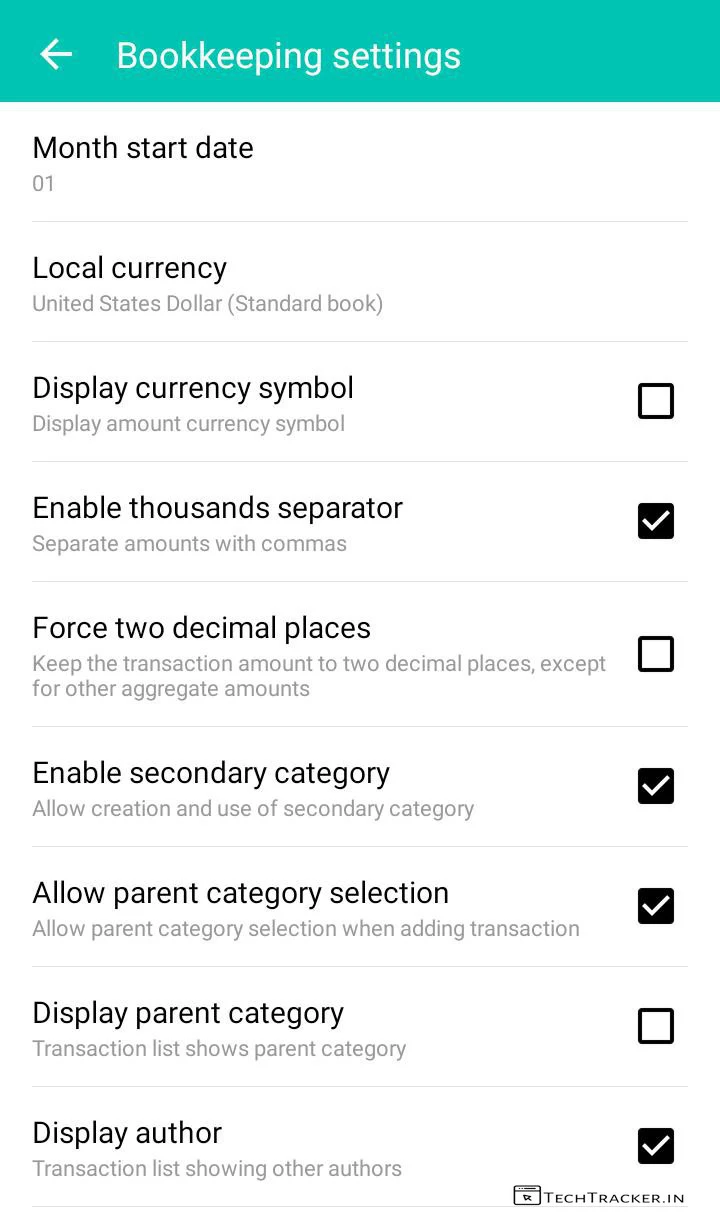Disable Enable secondary category checkbox
Screen dimensions: 720x1232
[656, 786]
